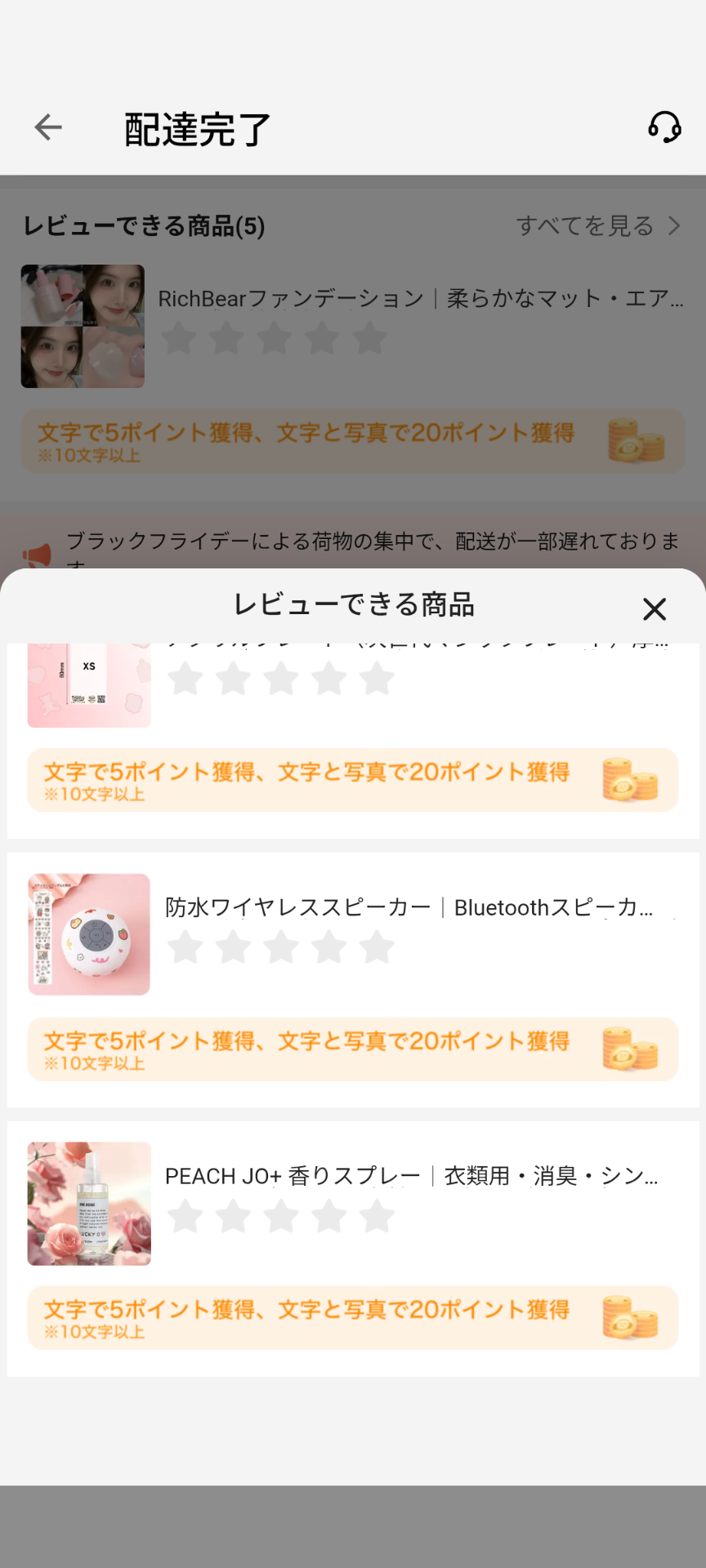Tap the points banner under 防水ワイヤレススピーカー
The height and width of the screenshot is (1568, 706).
(x=353, y=1049)
